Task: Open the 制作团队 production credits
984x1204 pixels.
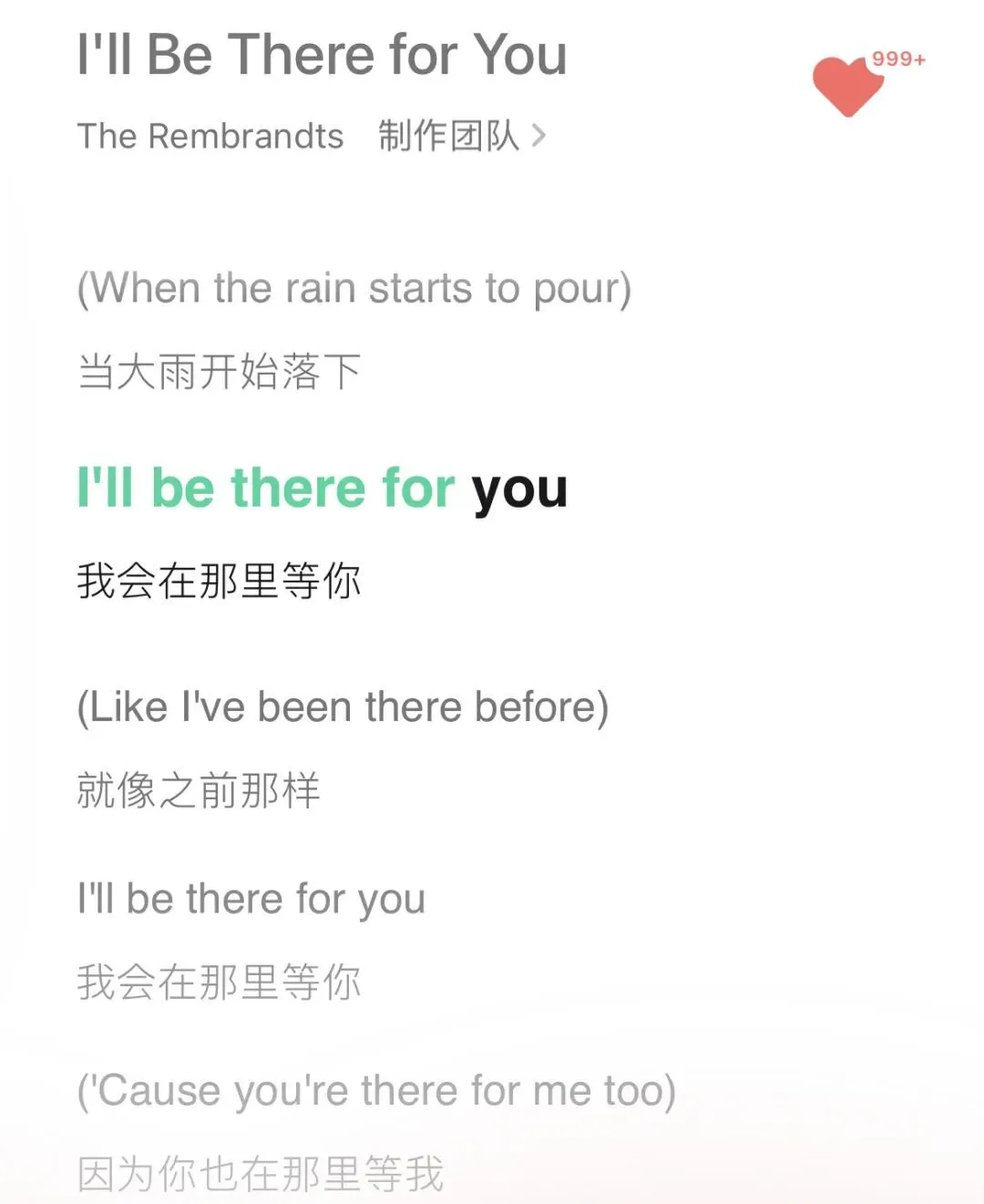Action: tap(461, 136)
